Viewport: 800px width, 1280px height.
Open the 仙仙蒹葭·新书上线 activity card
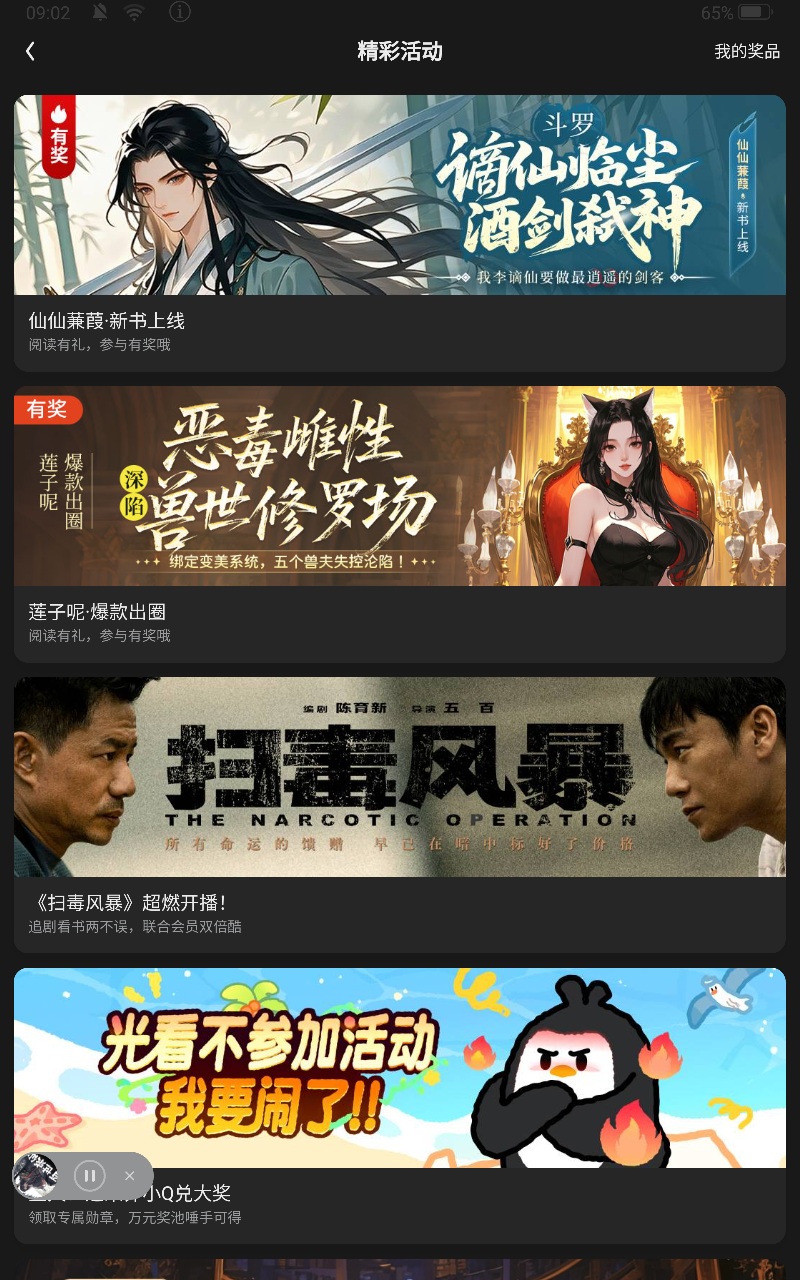[400, 233]
